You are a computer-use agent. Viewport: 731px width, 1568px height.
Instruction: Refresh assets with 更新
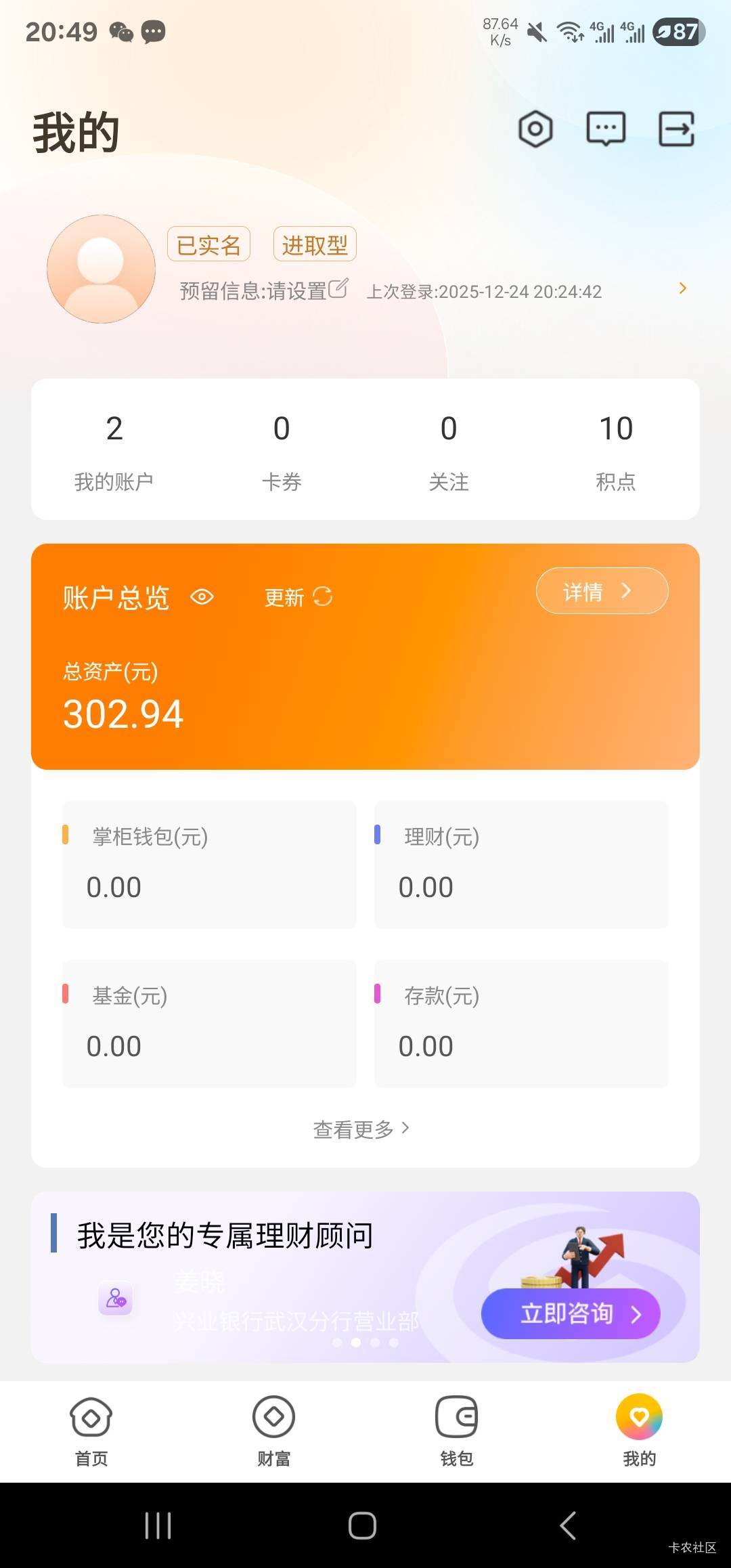[298, 597]
